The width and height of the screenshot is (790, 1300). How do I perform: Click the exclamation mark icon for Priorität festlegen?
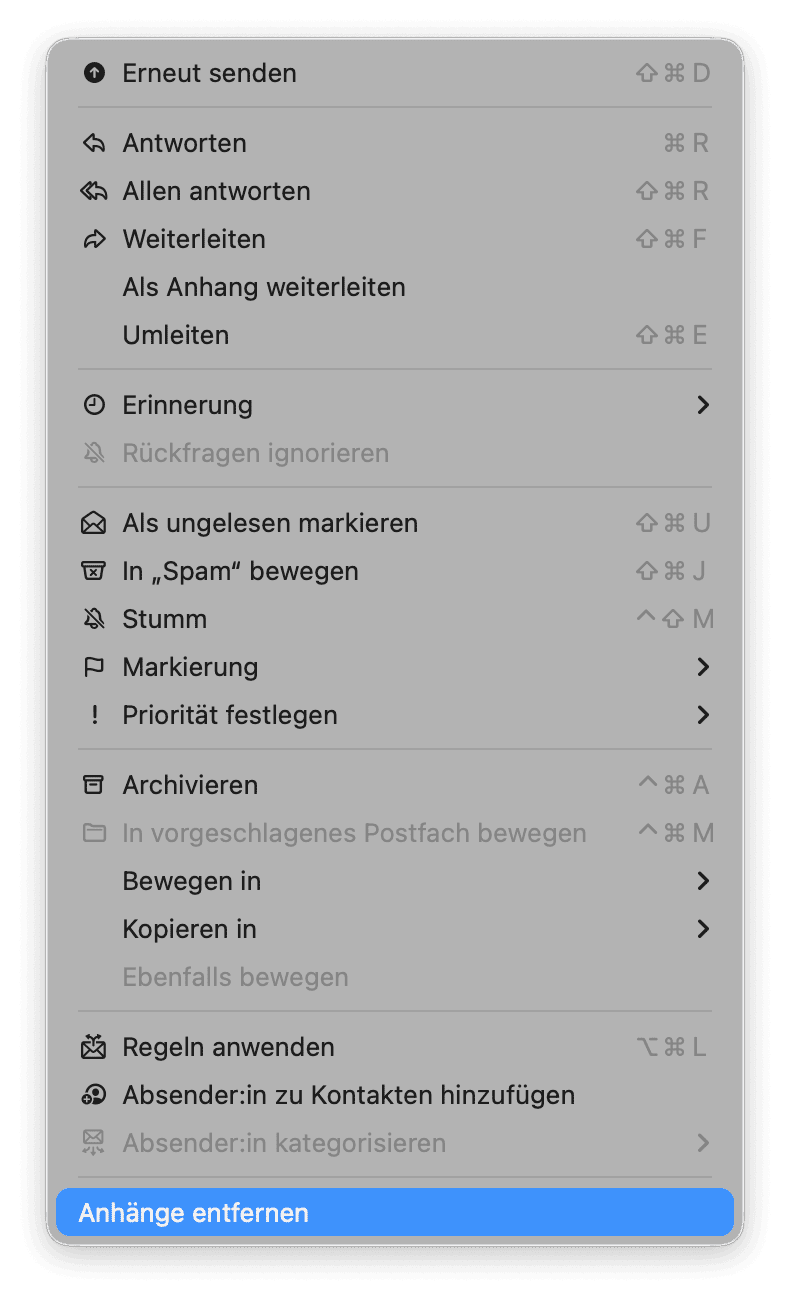coord(95,715)
